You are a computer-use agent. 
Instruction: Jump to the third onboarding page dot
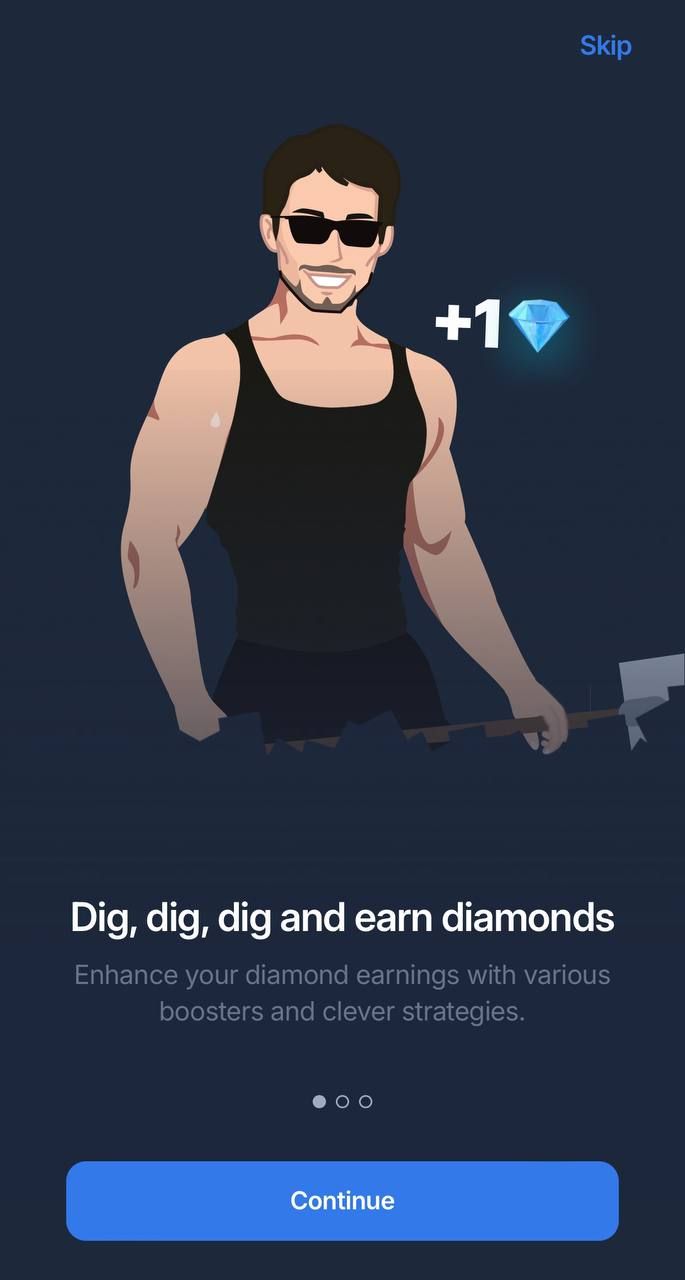pyautogui.click(x=366, y=1101)
